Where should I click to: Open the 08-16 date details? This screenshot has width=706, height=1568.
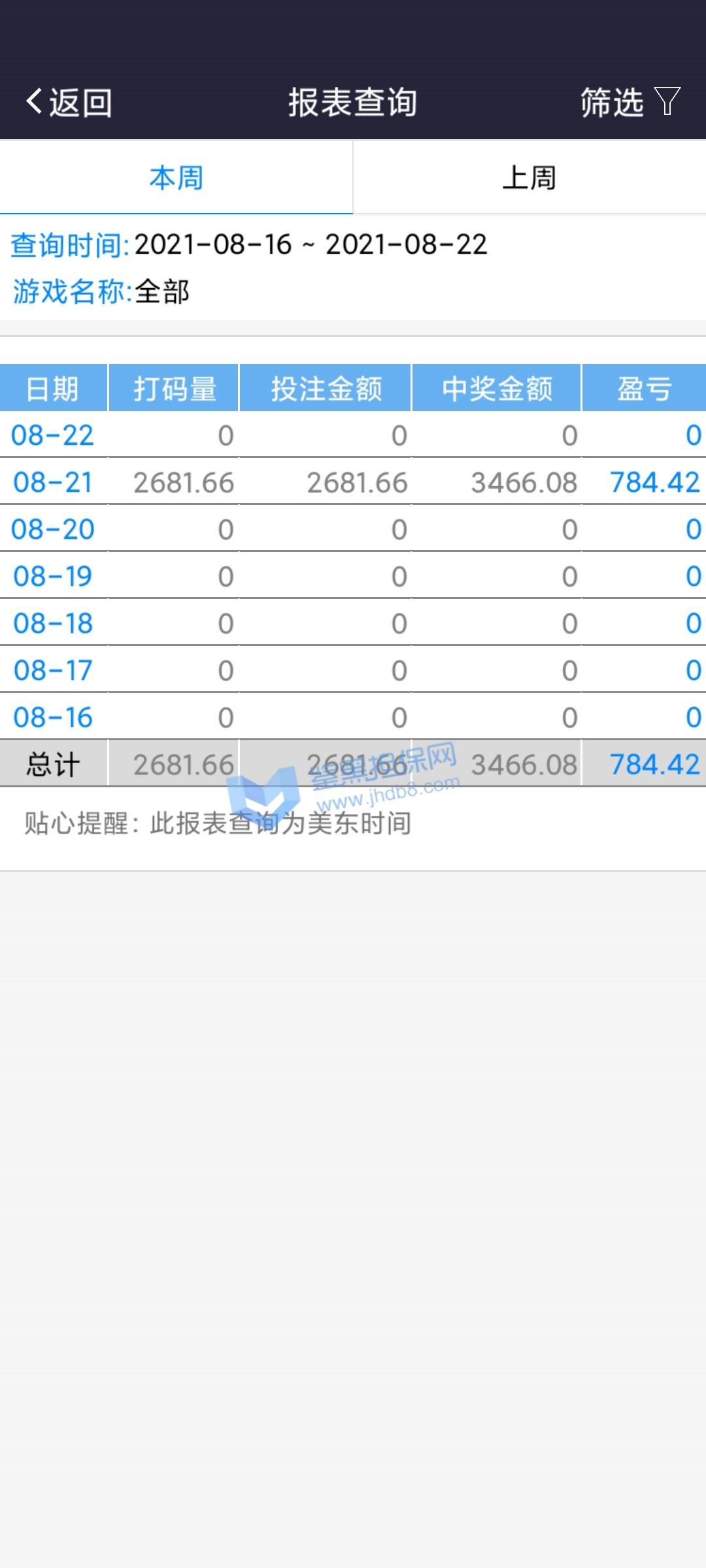(53, 717)
